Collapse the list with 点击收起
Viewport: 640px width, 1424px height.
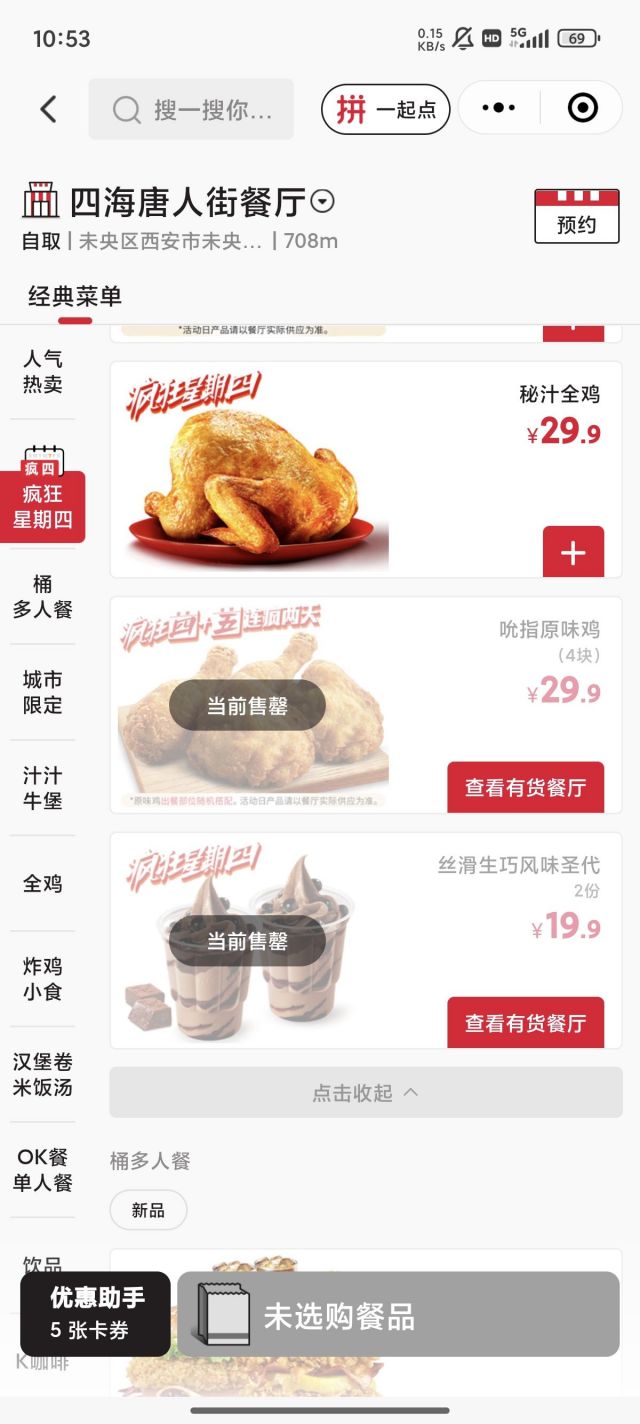(365, 1092)
